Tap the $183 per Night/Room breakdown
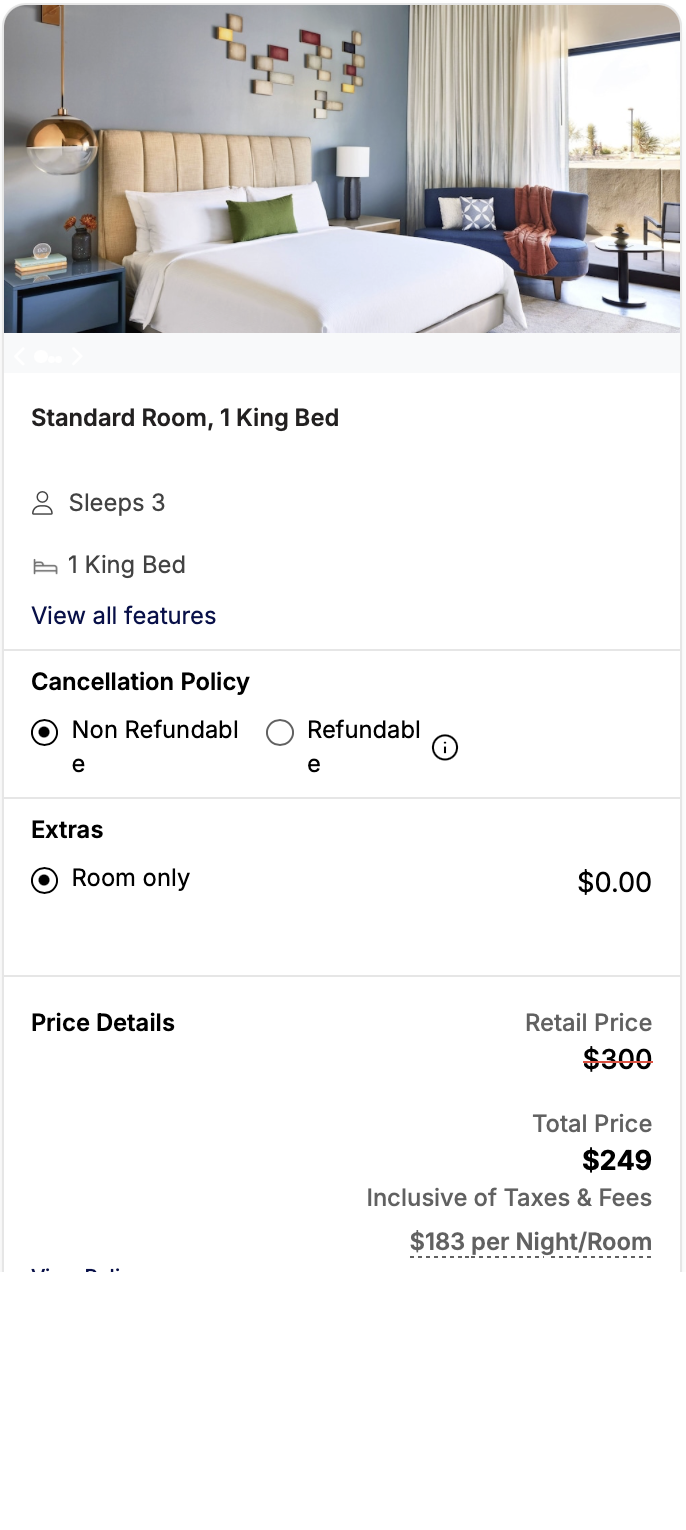 pyautogui.click(x=530, y=1242)
